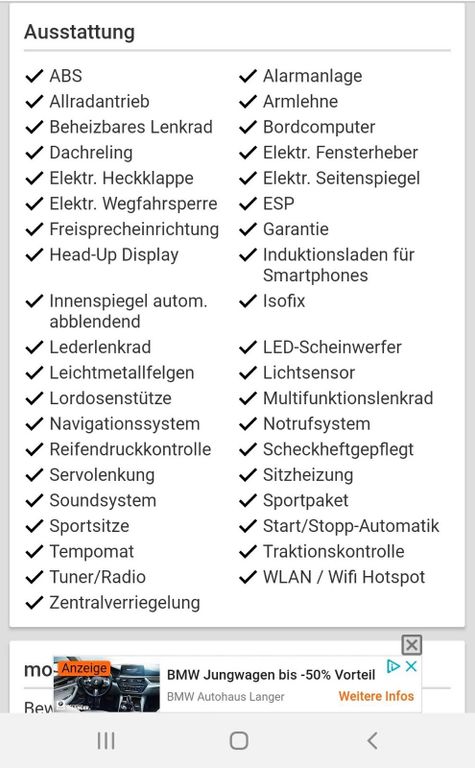Tap the Weitere Infos link in the ad
The height and width of the screenshot is (768, 475).
tap(376, 696)
